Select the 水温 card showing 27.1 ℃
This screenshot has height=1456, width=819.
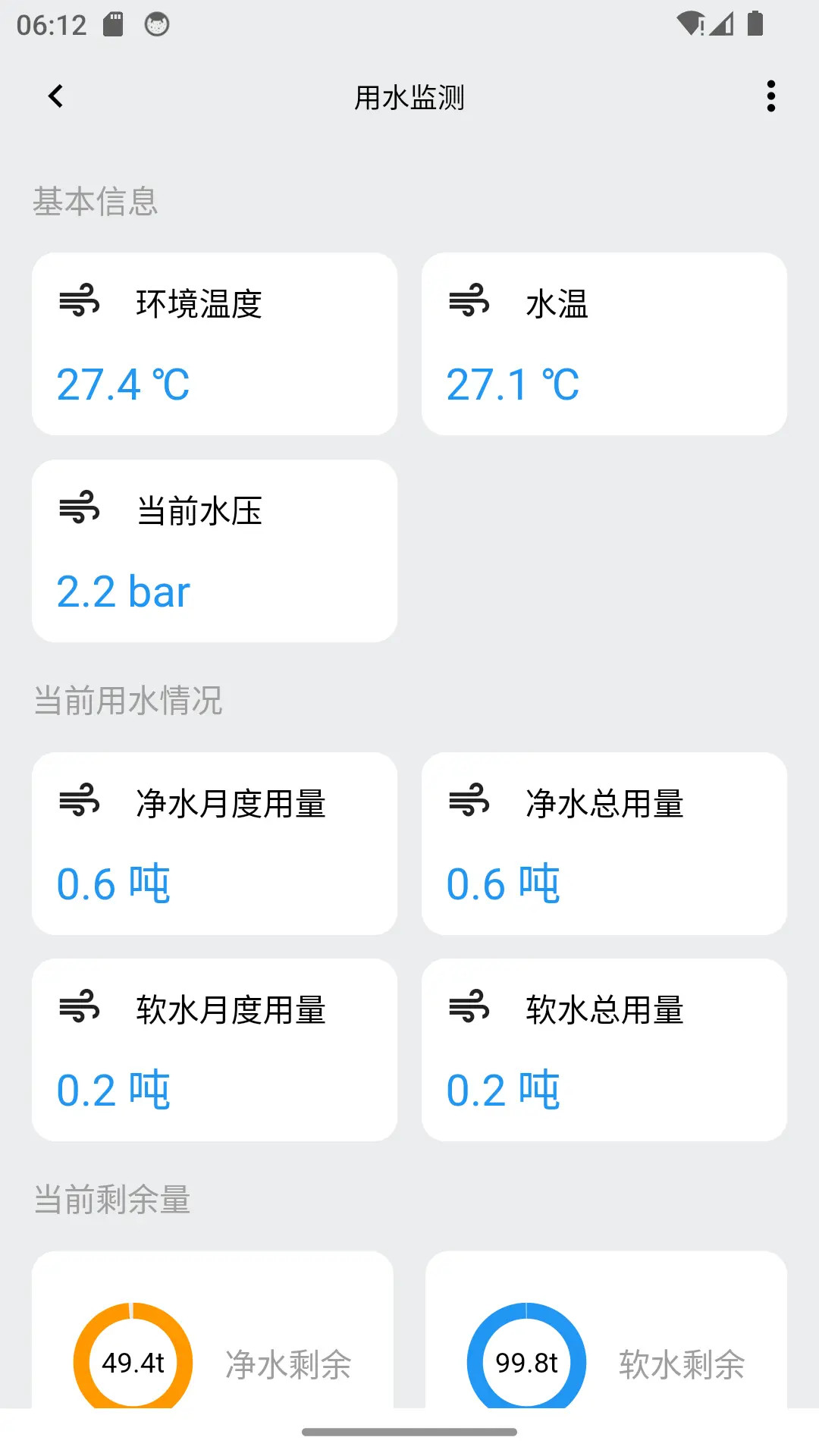(x=604, y=344)
